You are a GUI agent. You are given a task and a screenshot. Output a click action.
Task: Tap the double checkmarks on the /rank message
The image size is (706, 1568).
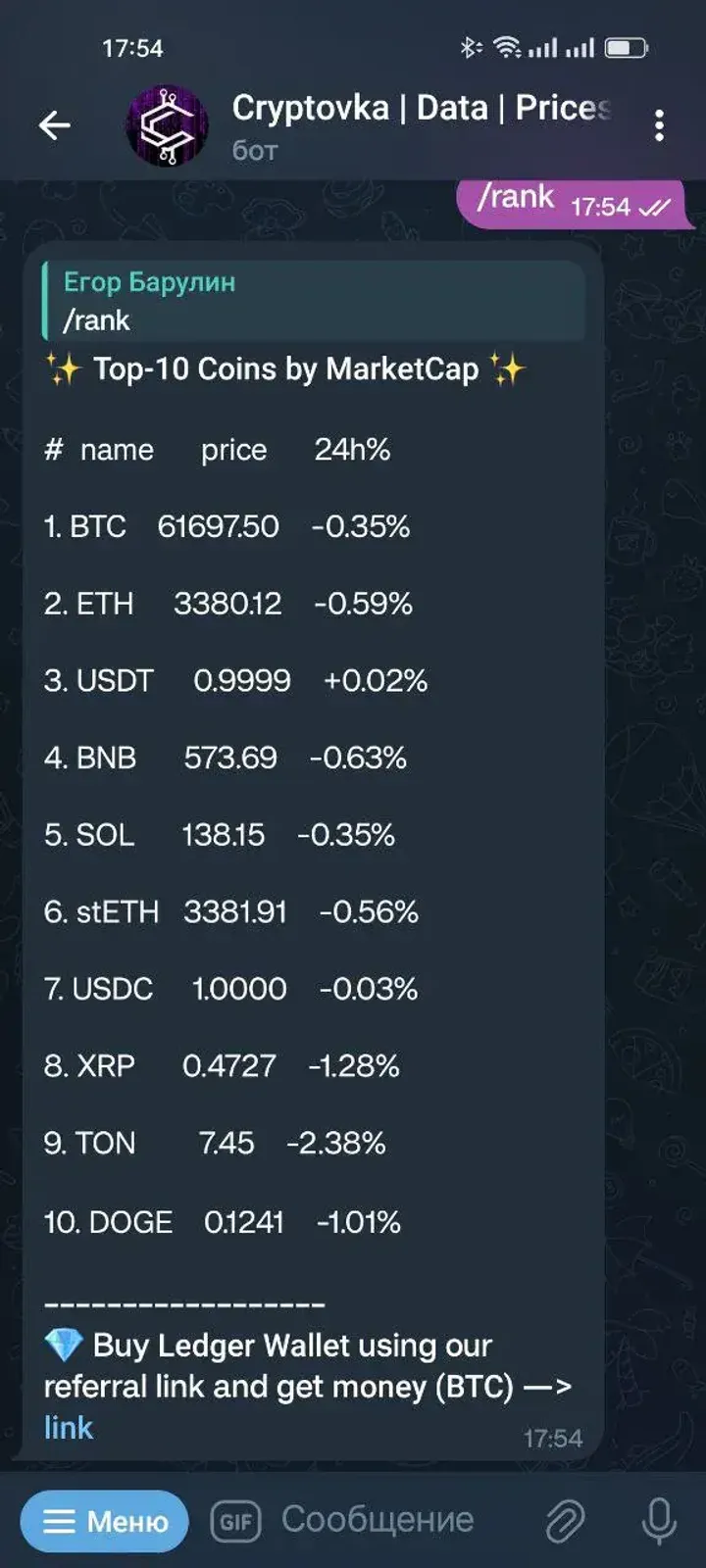click(655, 209)
